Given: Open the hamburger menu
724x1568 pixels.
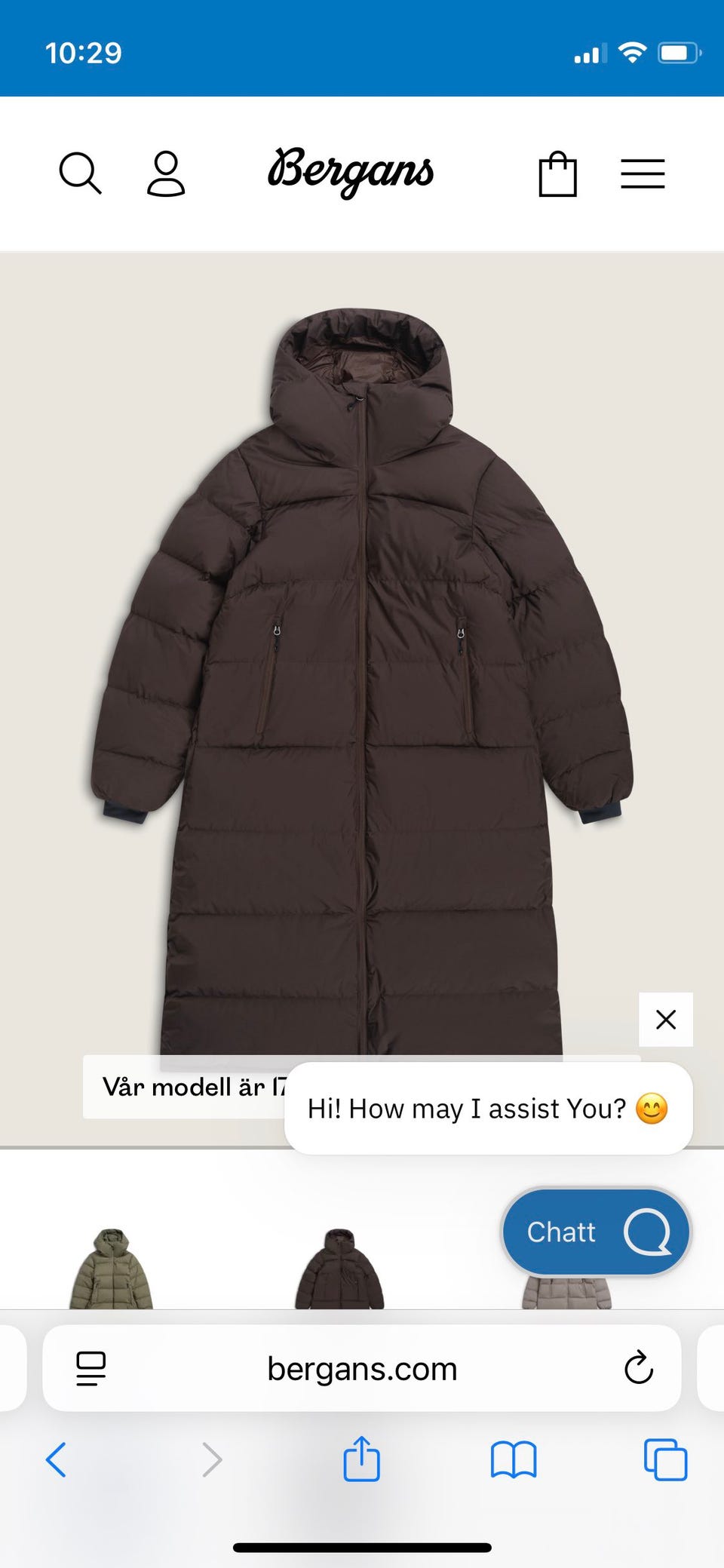Looking at the screenshot, I should (x=643, y=174).
